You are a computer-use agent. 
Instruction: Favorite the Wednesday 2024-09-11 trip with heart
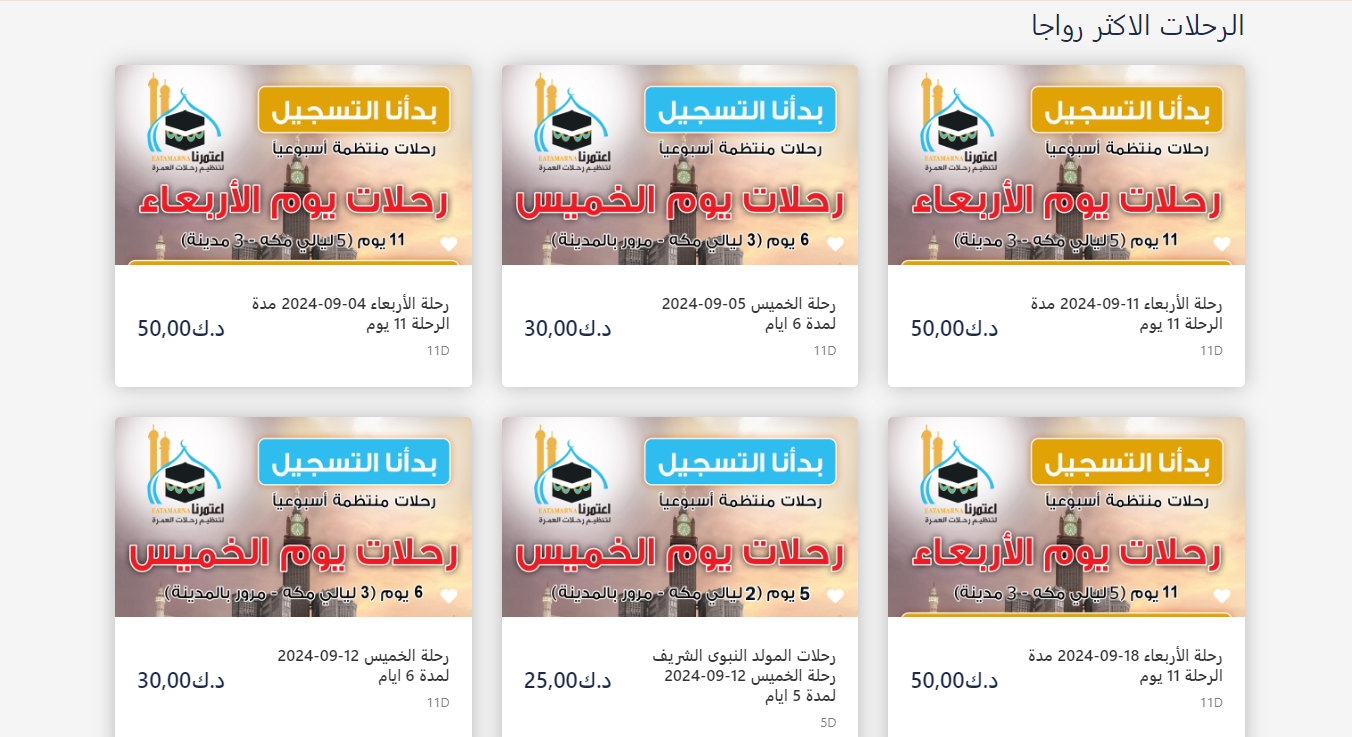tap(1222, 244)
